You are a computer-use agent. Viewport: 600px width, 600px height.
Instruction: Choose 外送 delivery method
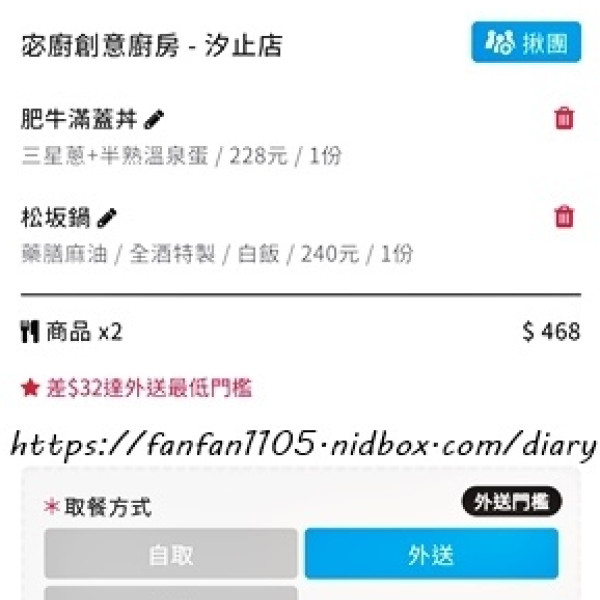[431, 555]
